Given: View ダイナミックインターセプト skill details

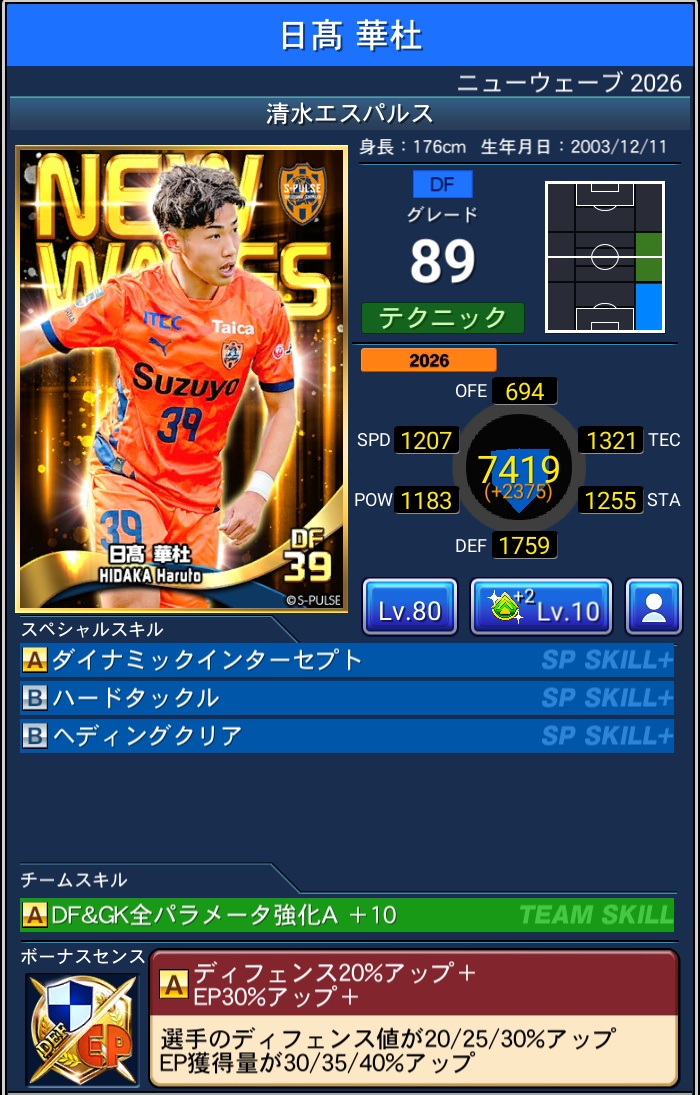Looking at the screenshot, I should tap(347, 660).
